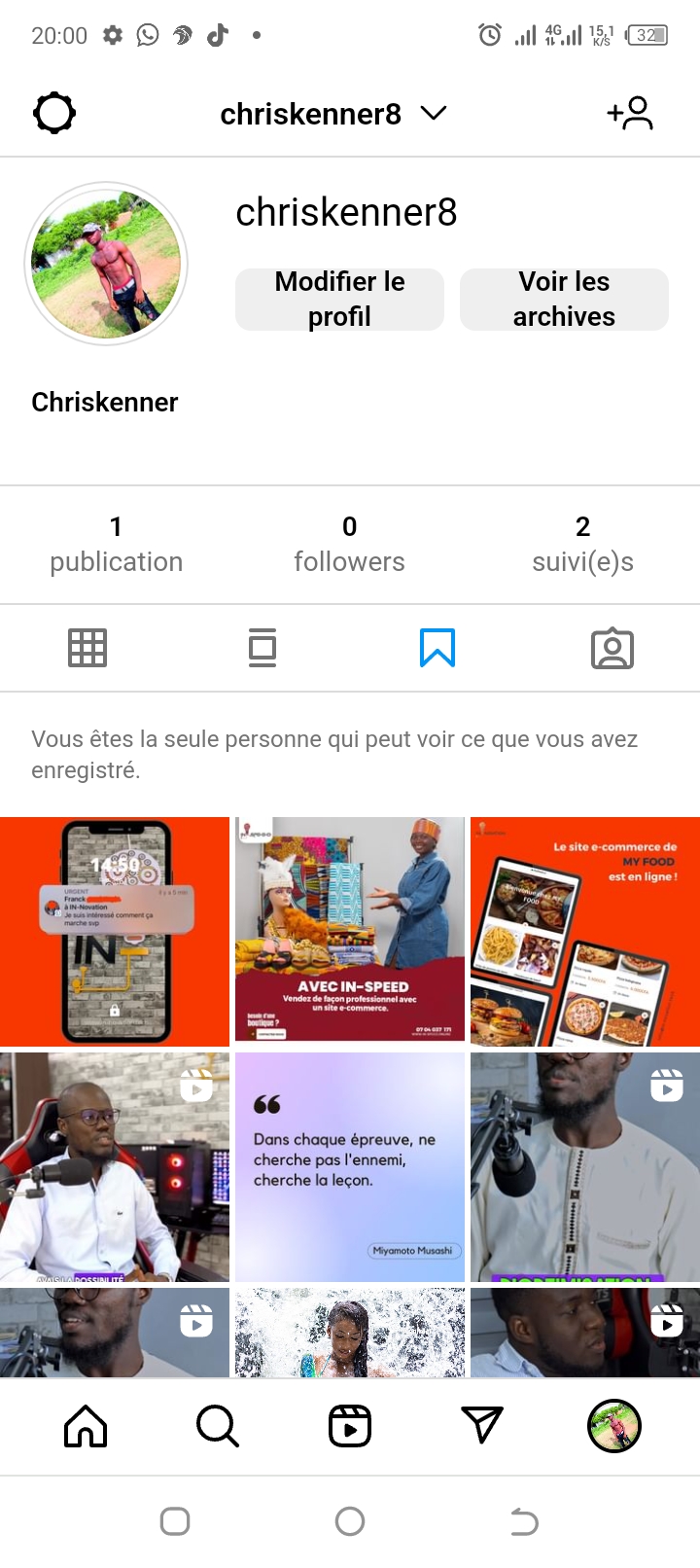Open direct messages from bottom bar
The width and height of the screenshot is (700, 1568).
pyautogui.click(x=482, y=1426)
